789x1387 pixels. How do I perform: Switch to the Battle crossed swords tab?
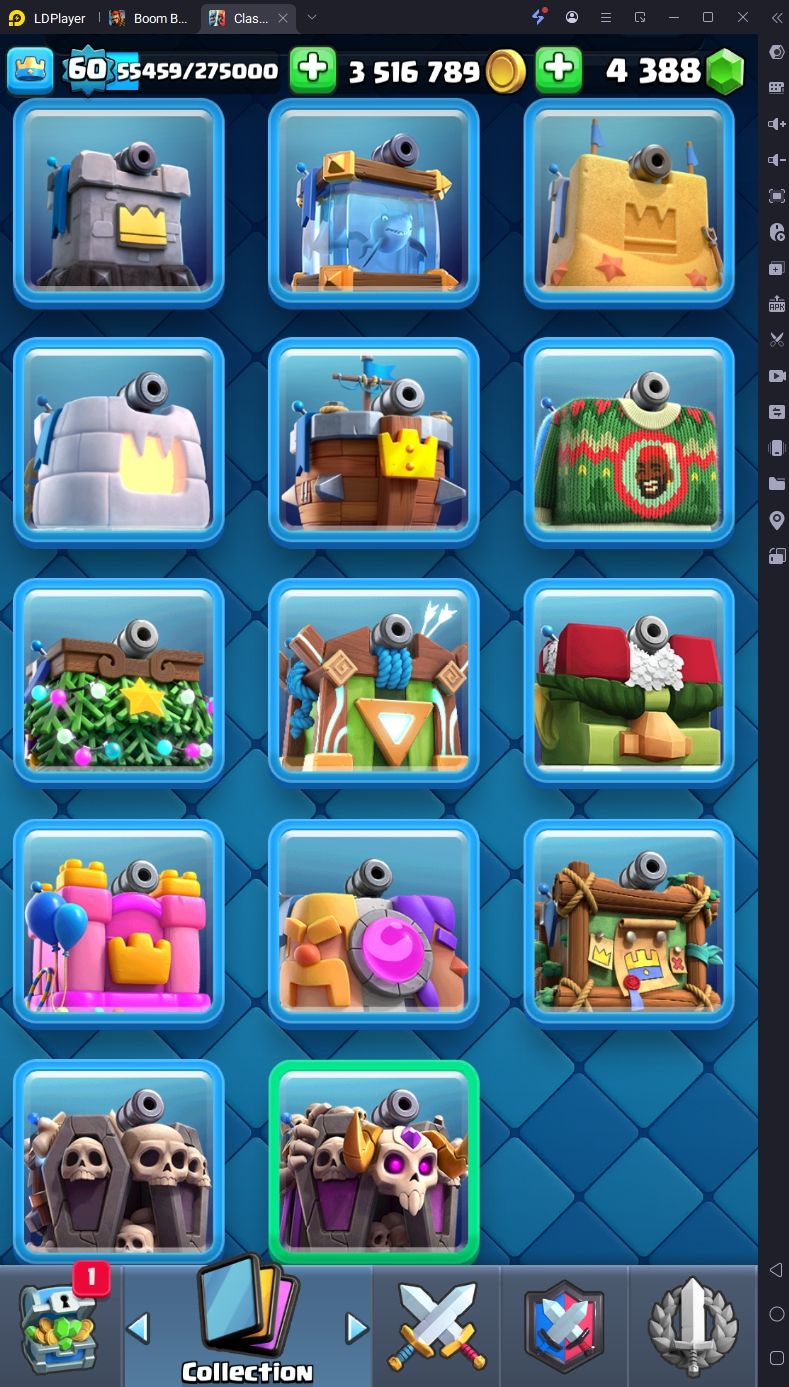tap(436, 1326)
